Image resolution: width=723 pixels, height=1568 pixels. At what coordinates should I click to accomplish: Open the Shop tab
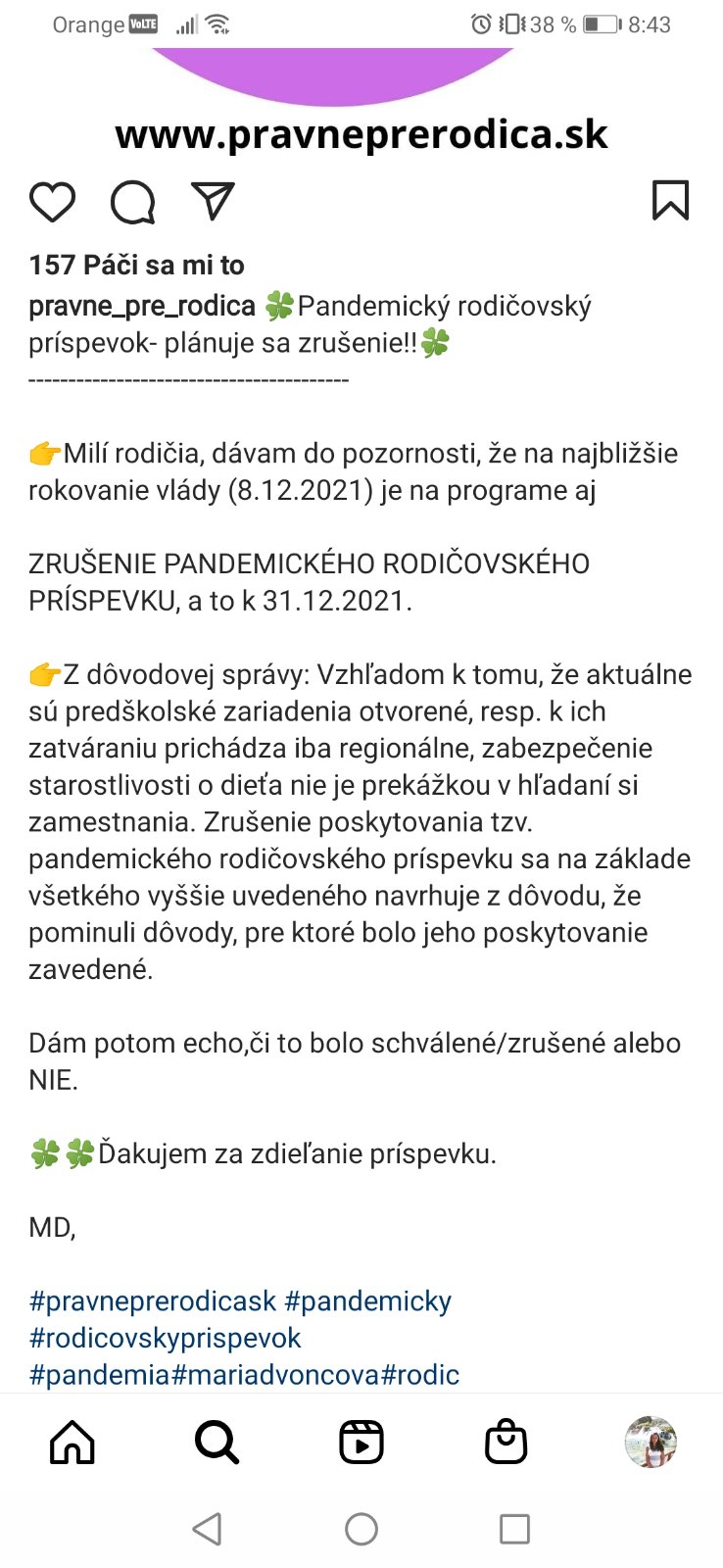coord(506,1443)
